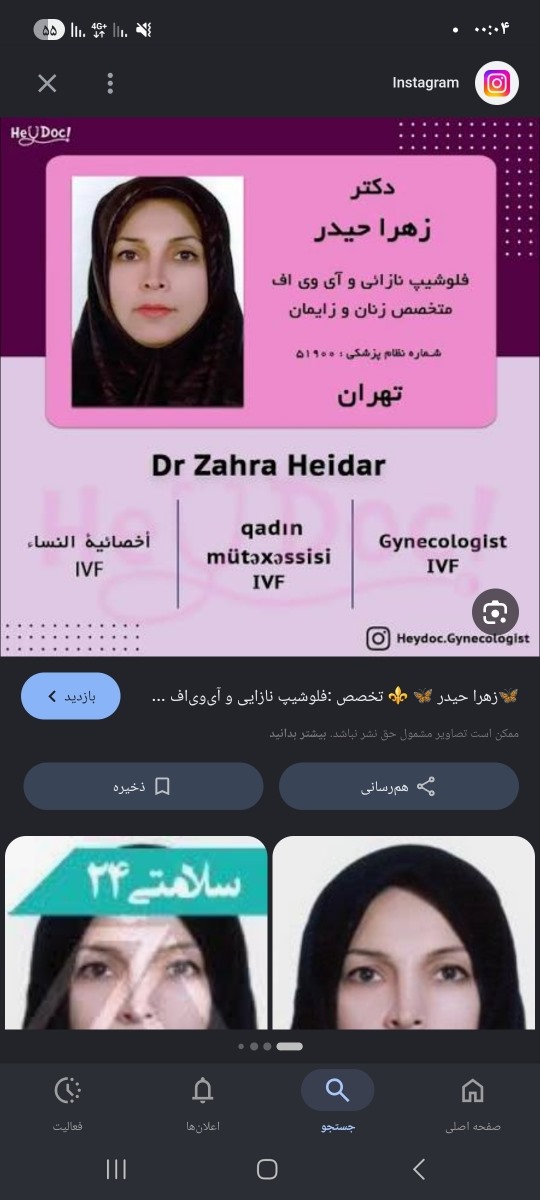Open the related image with سلامتی ۲۴ banner

pos(136,932)
